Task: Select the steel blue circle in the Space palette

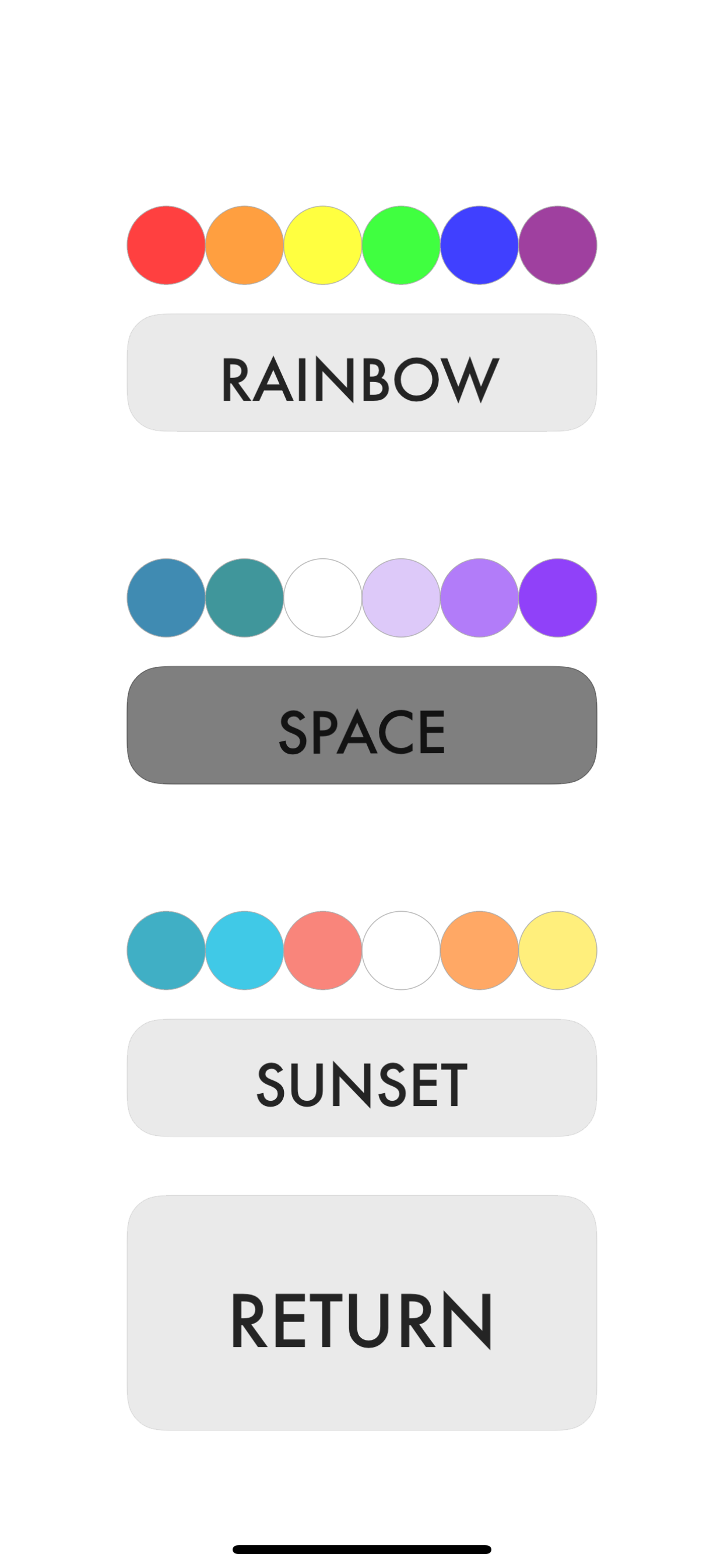Action: click(166, 598)
